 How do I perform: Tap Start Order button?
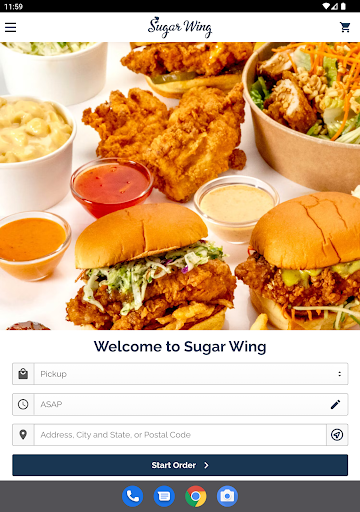(x=180, y=465)
